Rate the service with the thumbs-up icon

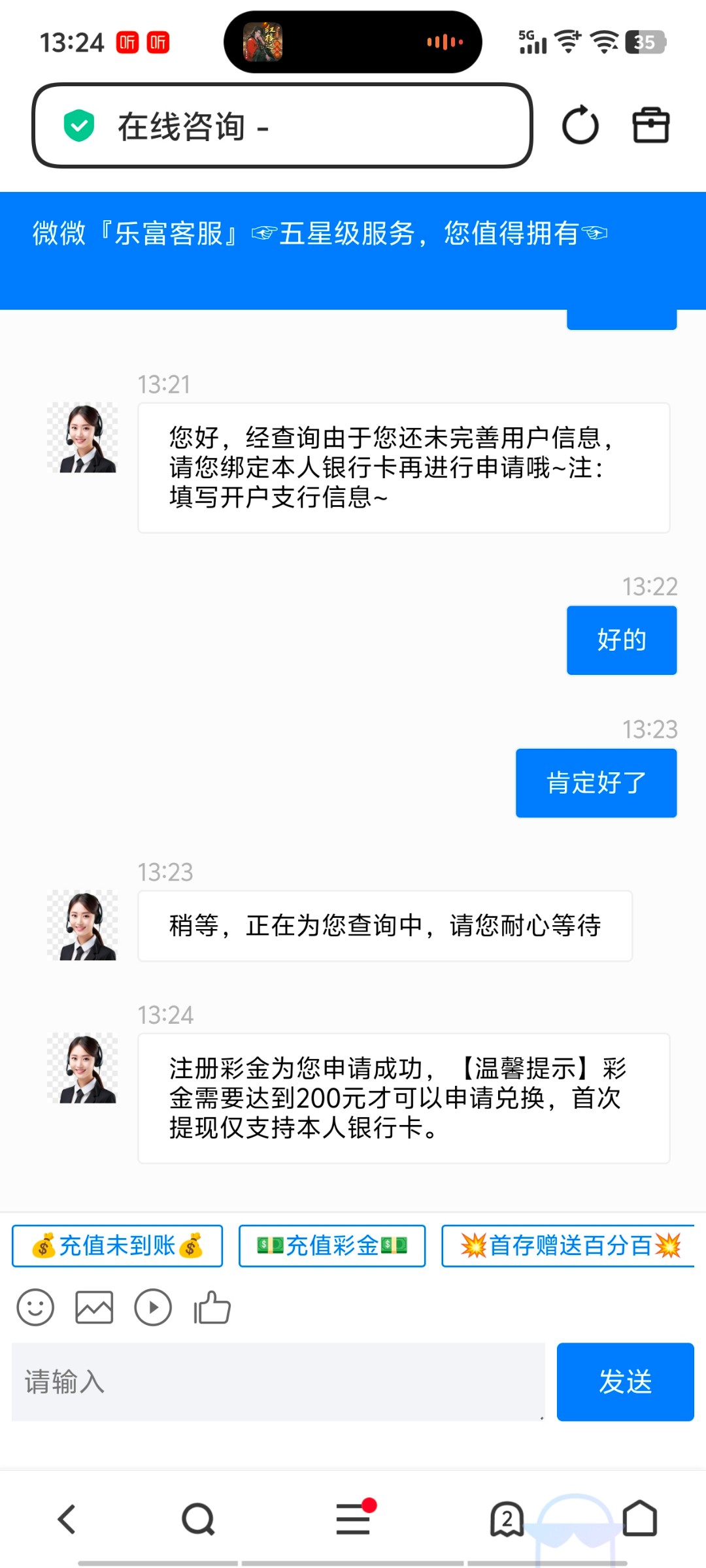(212, 1307)
